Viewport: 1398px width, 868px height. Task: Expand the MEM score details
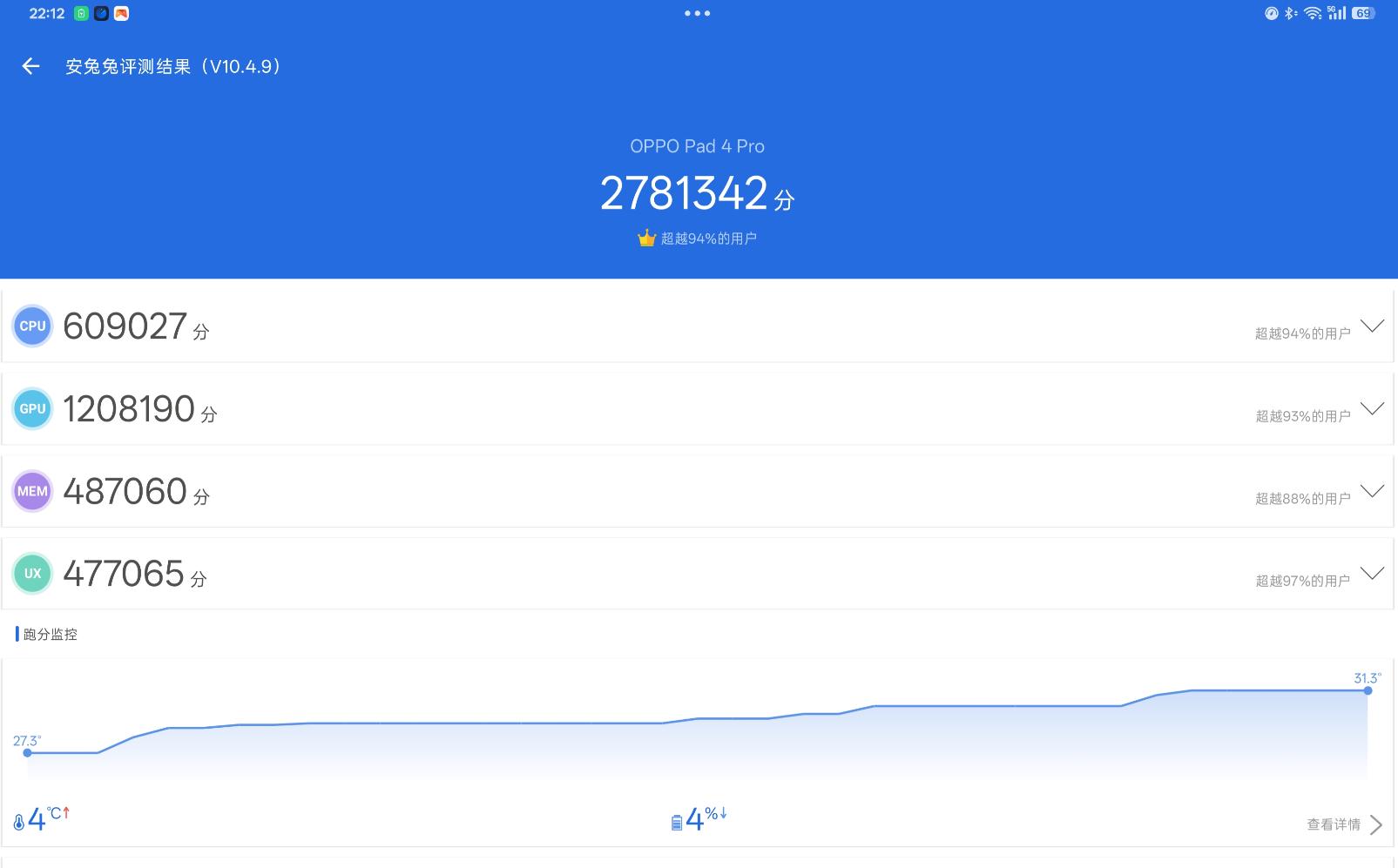click(x=1372, y=491)
